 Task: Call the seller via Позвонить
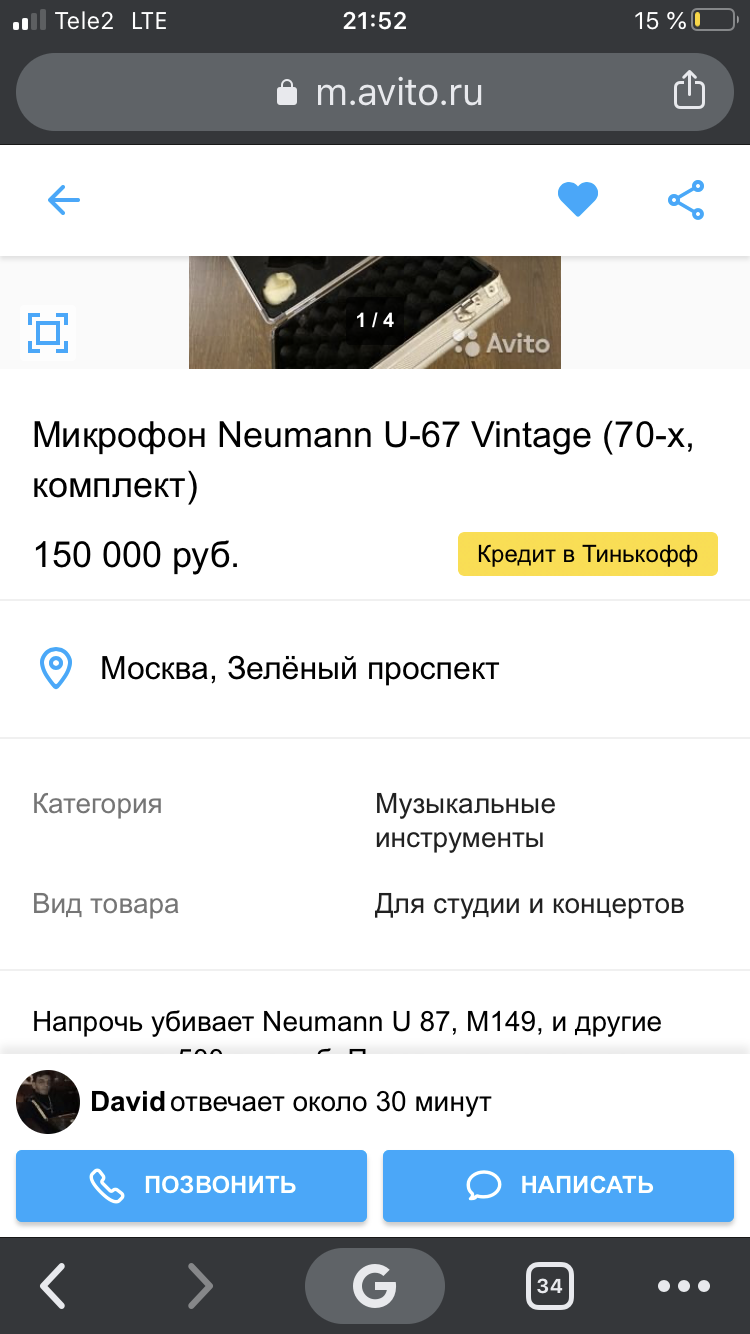(191, 1186)
